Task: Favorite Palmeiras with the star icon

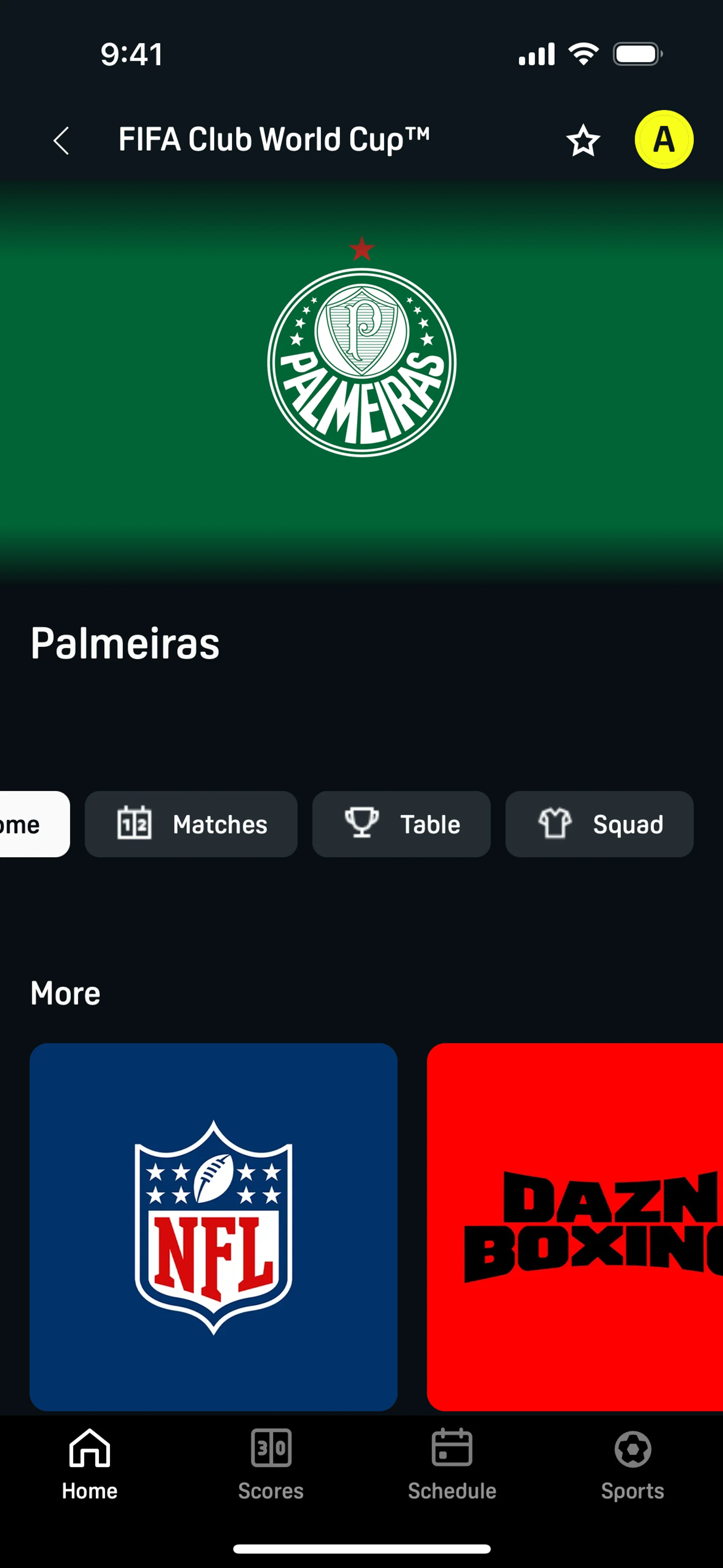Action: [x=583, y=141]
